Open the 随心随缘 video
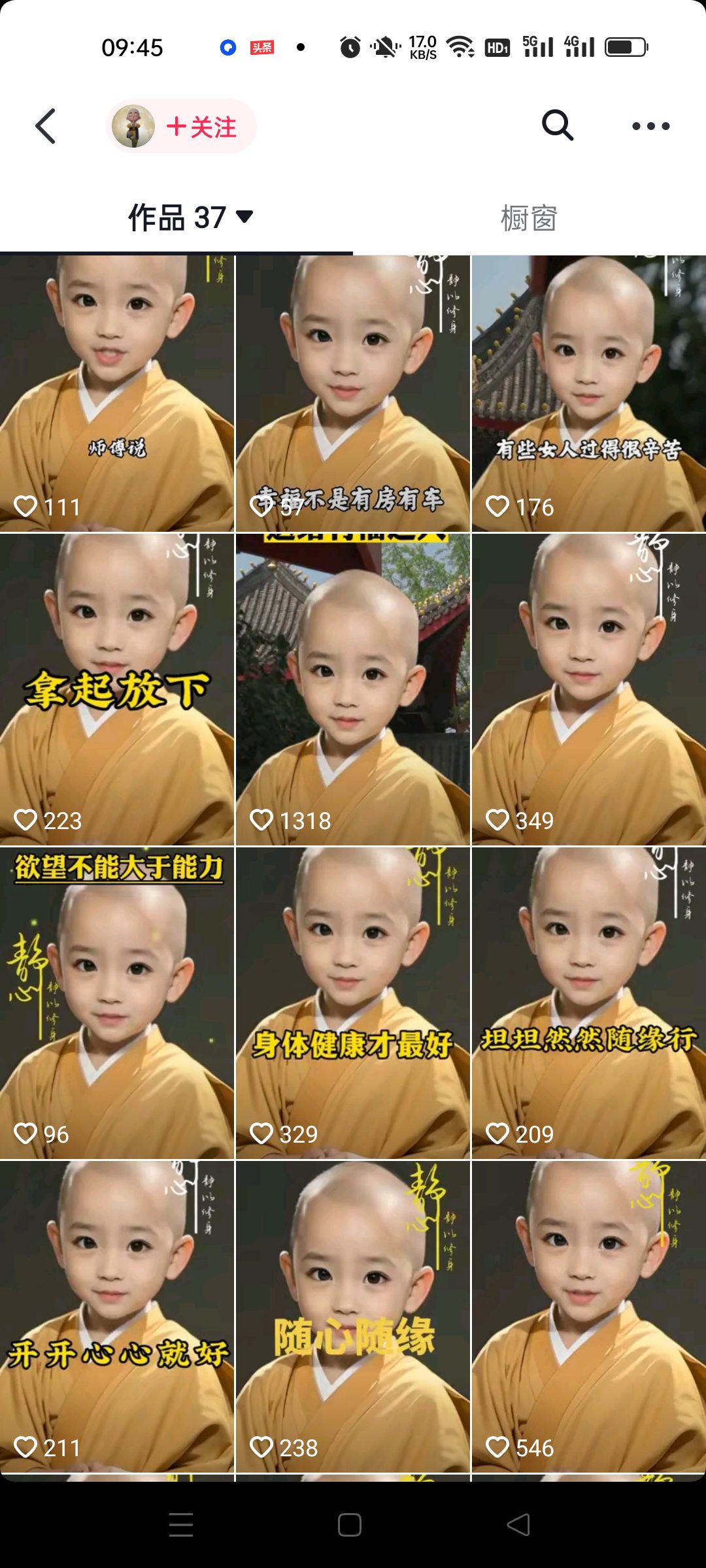Viewport: 706px width, 1568px height. [x=353, y=1316]
